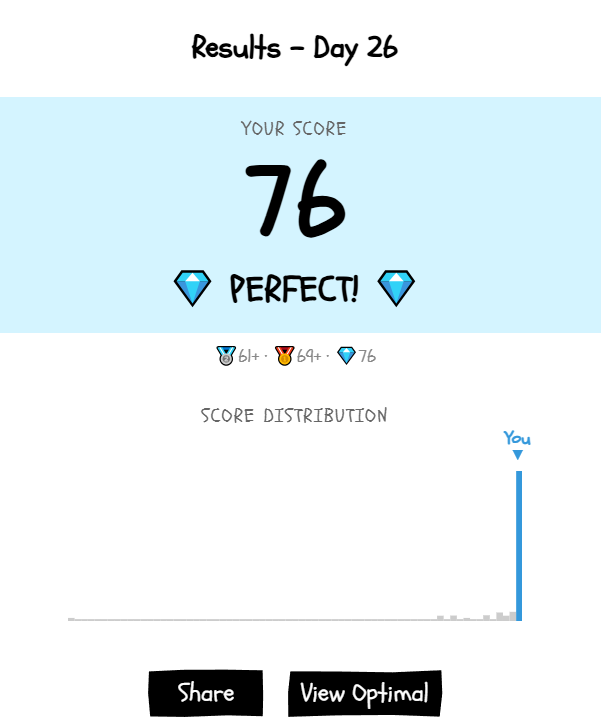Share your Day 26 results
The width and height of the screenshot is (601, 720).
[x=206, y=693]
